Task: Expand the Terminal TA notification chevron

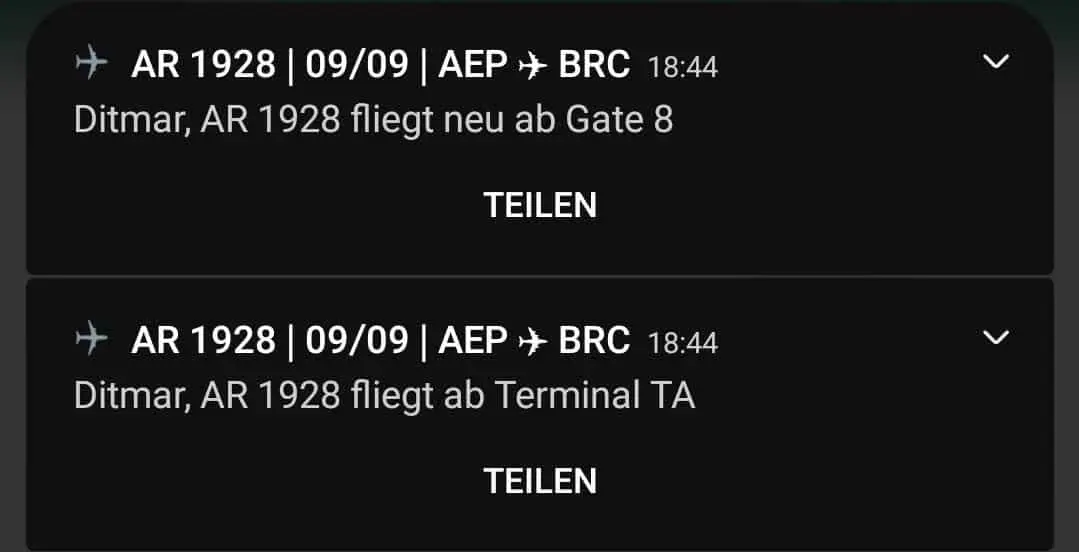Action: pyautogui.click(x=996, y=339)
